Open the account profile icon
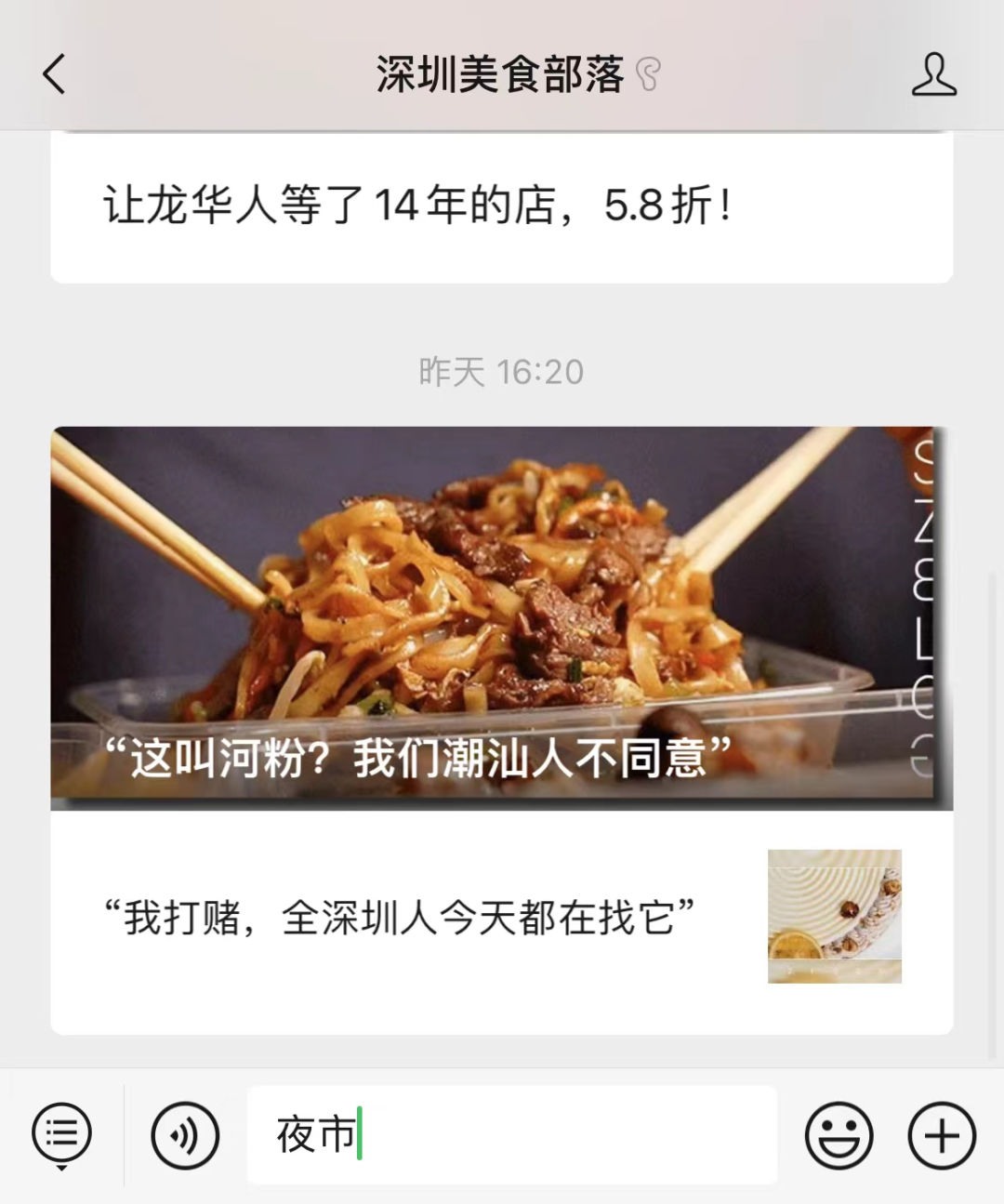Viewport: 1004px width, 1204px height. [933, 74]
